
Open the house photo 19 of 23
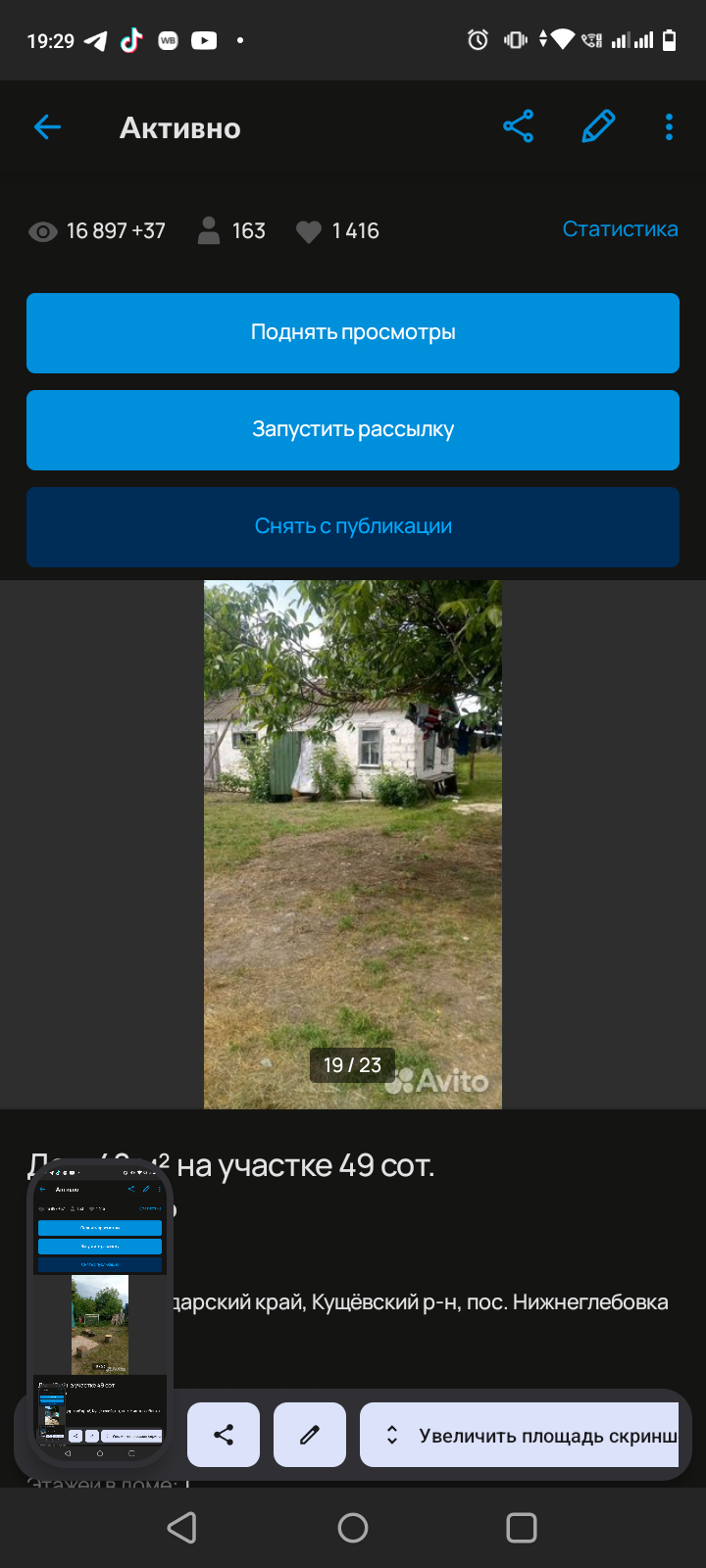point(353,843)
